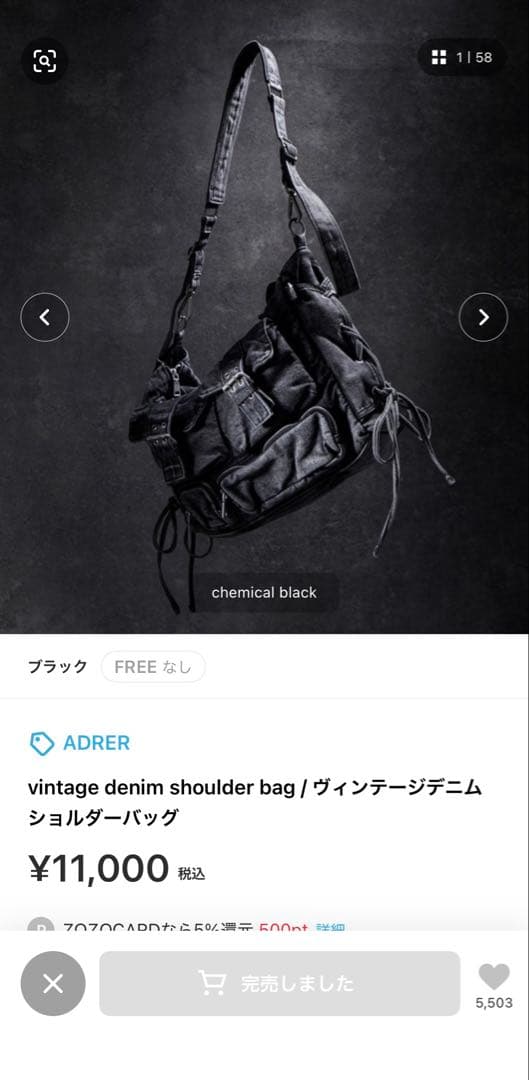Image resolution: width=529 pixels, height=1080 pixels.
Task: Open the photo grid counter 1 | 58
Action: [x=461, y=57]
